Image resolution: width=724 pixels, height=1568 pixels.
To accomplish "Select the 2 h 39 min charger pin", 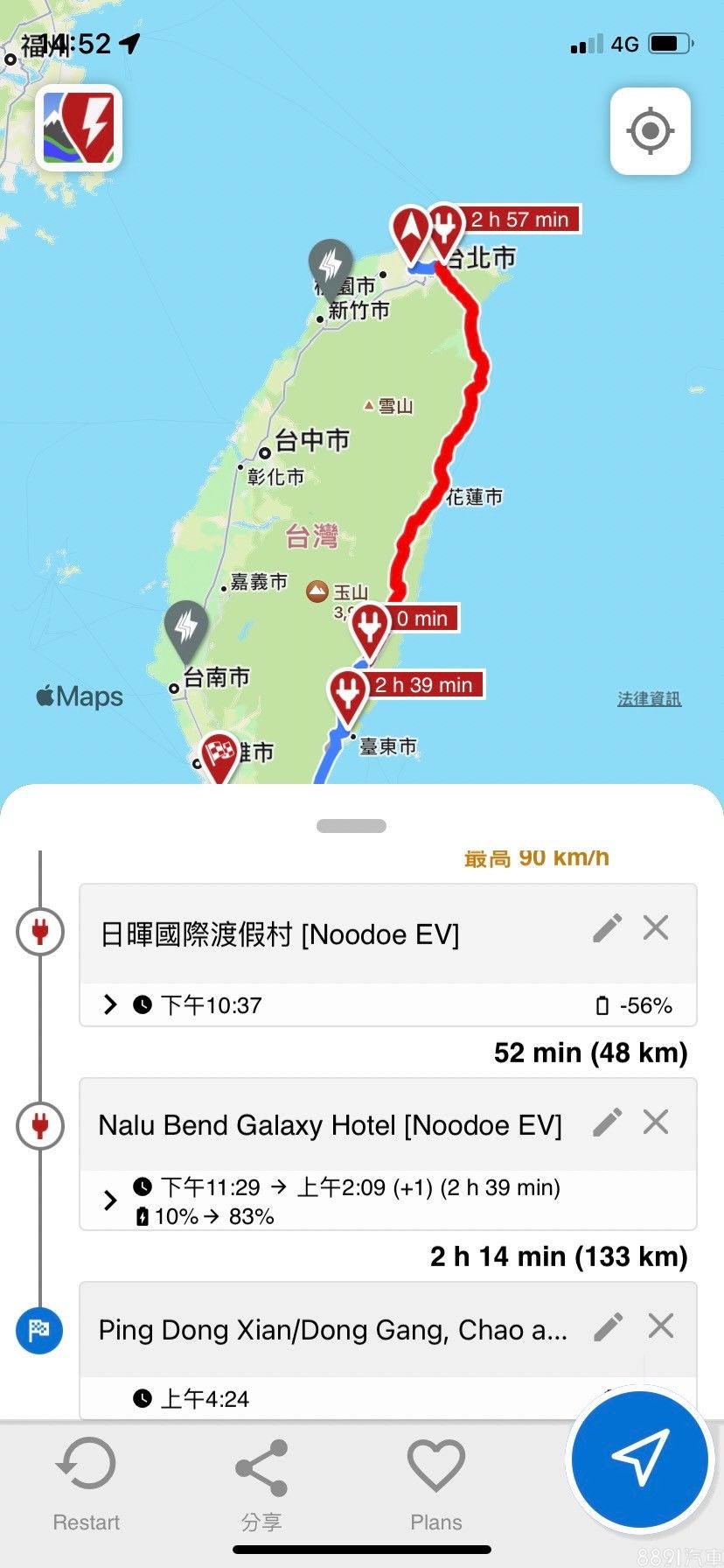I will [x=347, y=694].
